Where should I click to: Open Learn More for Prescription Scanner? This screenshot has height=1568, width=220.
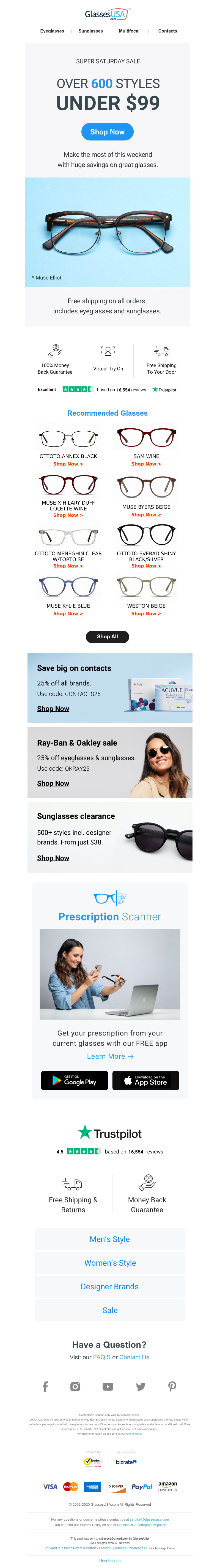coord(110,1057)
